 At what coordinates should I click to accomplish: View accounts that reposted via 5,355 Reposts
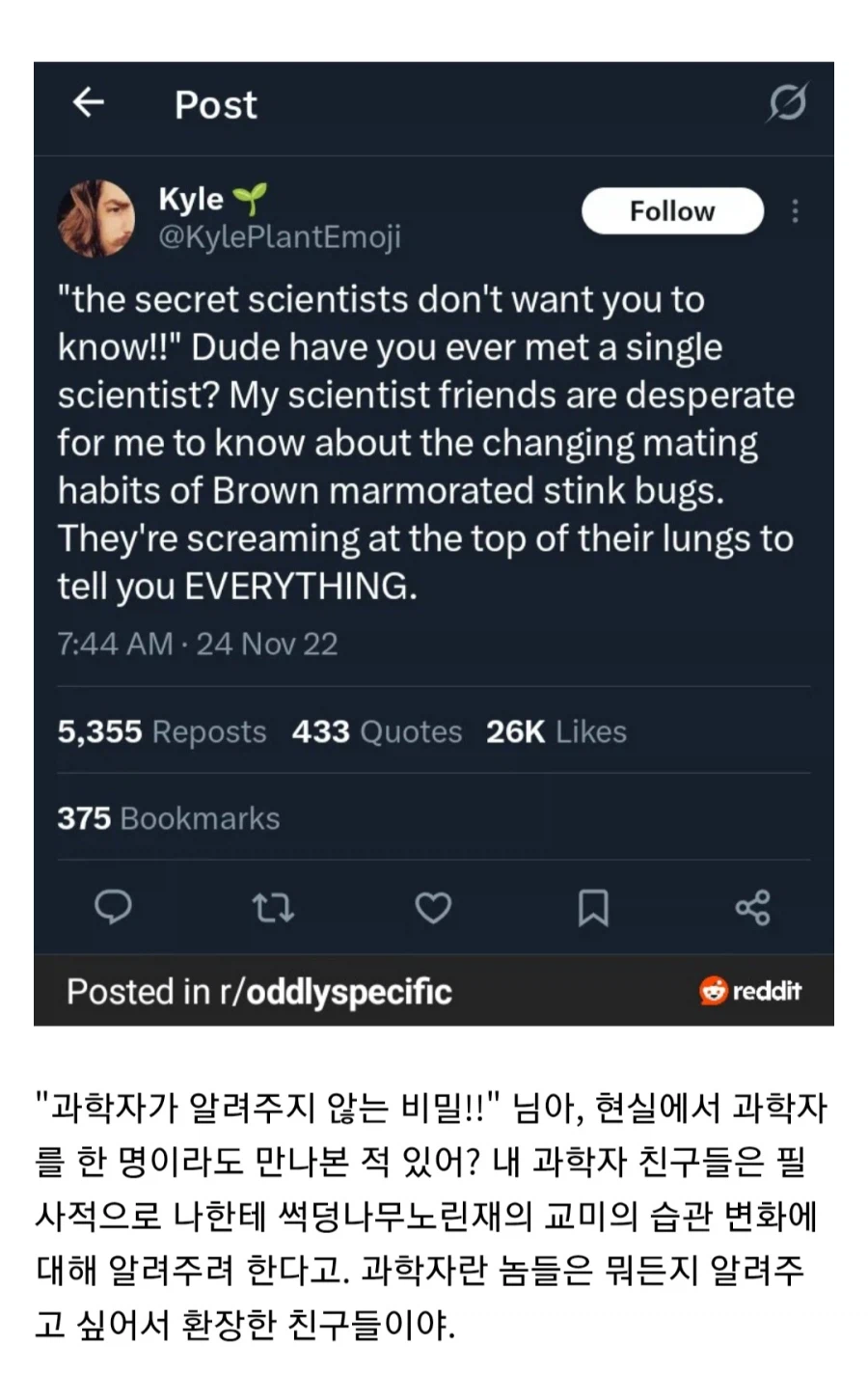click(161, 731)
